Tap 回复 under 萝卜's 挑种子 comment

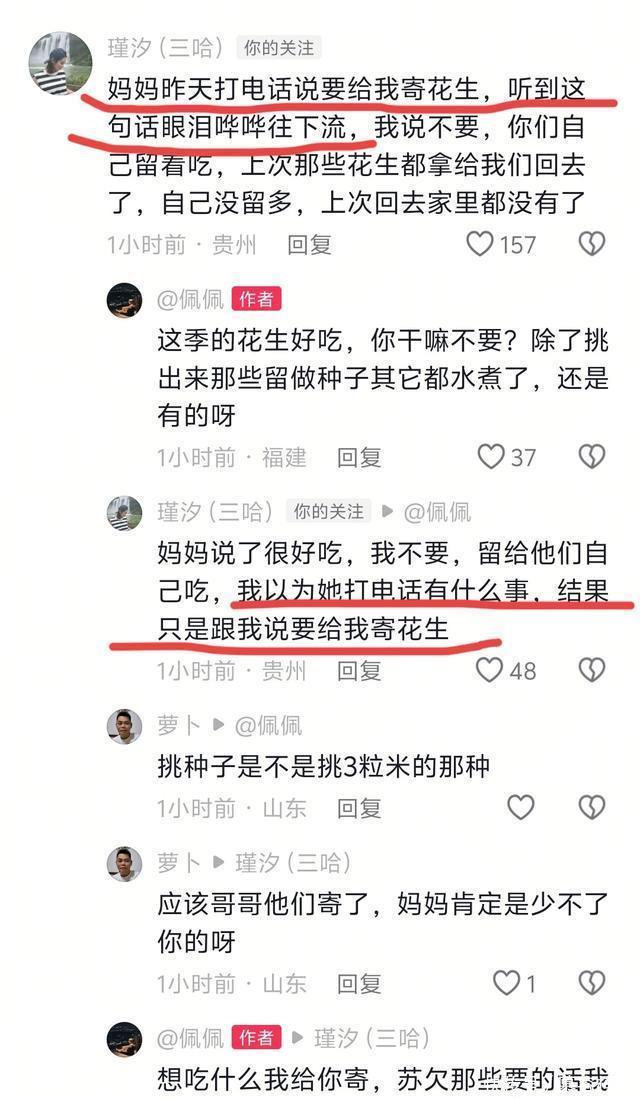pos(359,808)
